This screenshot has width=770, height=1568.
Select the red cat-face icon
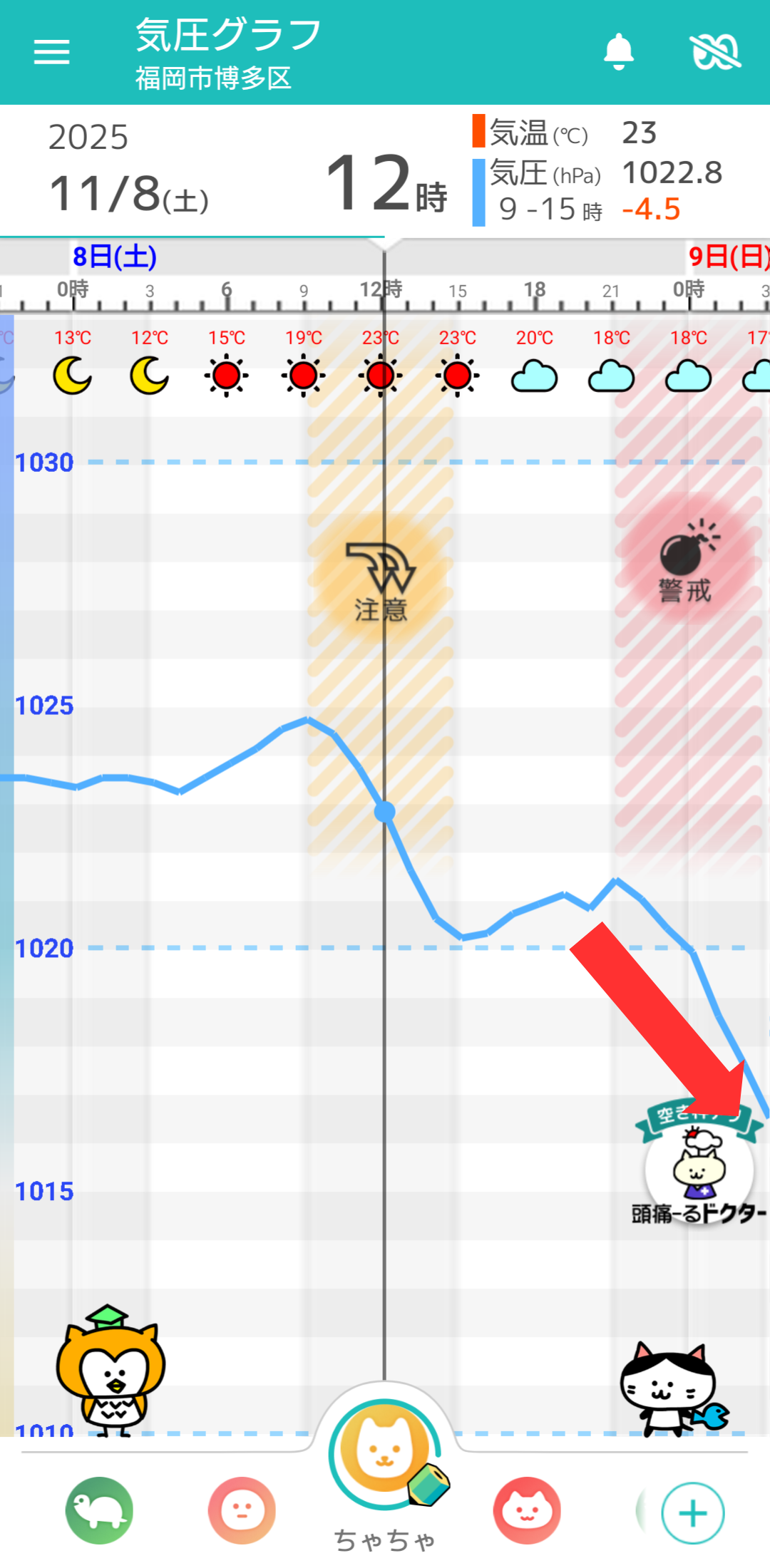(527, 1510)
